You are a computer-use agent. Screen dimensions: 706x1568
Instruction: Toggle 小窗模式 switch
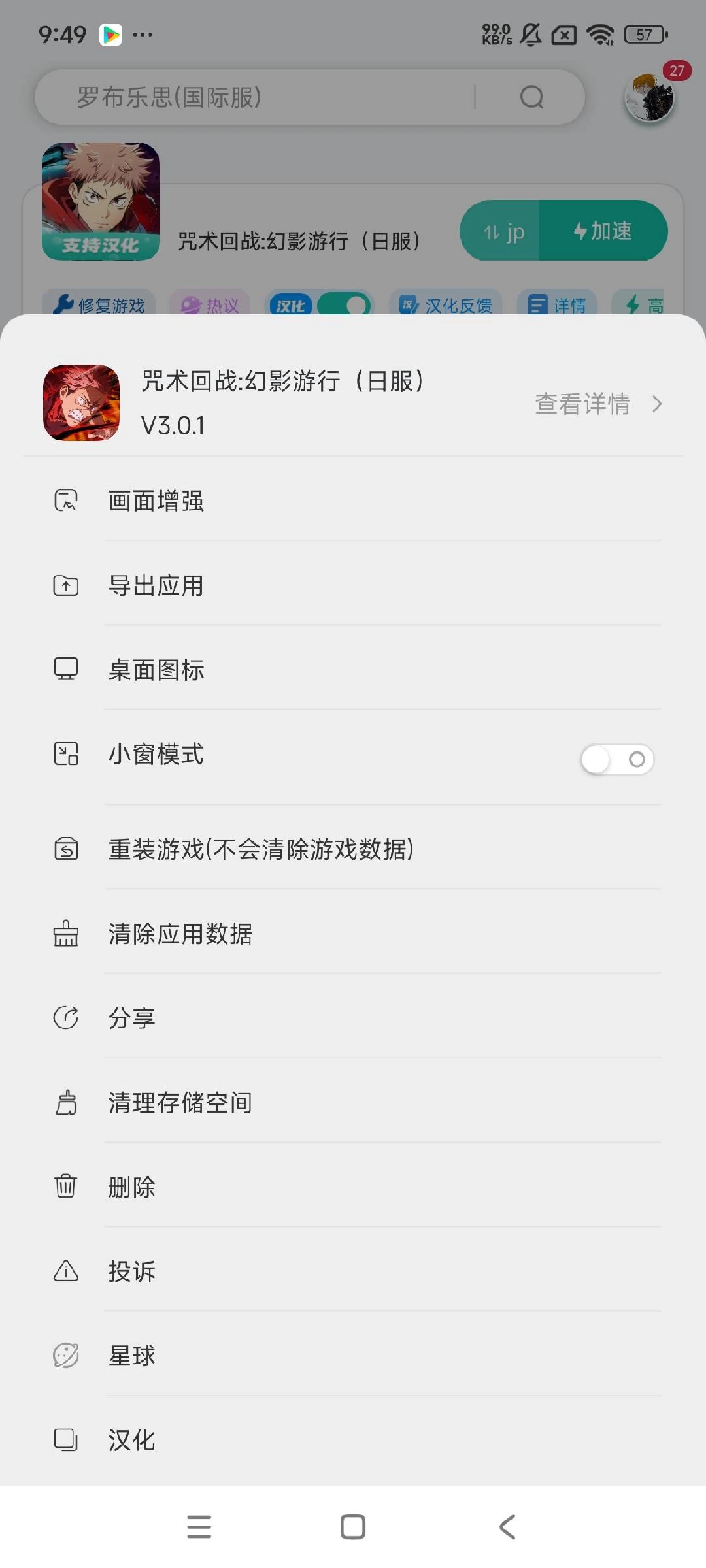(617, 759)
